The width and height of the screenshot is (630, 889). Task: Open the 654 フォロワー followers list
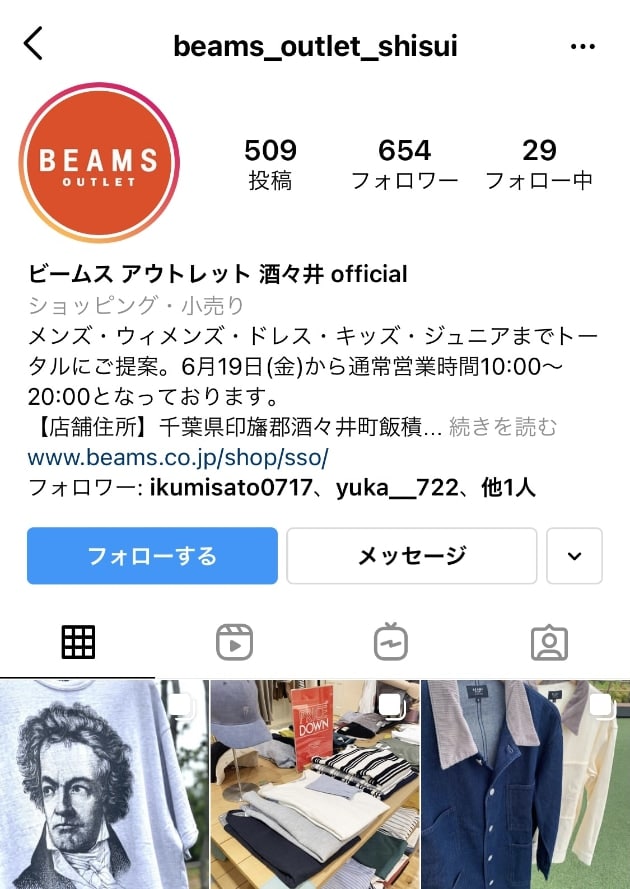404,164
